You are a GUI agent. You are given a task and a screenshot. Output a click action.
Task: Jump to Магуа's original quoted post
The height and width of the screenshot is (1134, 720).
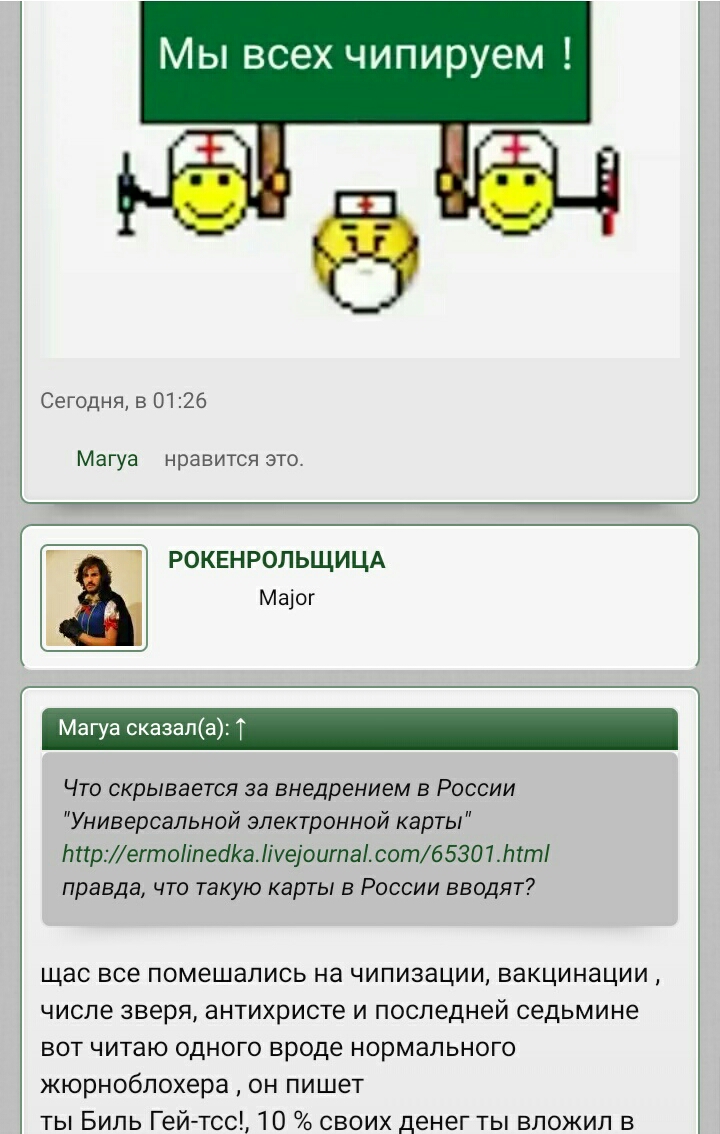[240, 728]
